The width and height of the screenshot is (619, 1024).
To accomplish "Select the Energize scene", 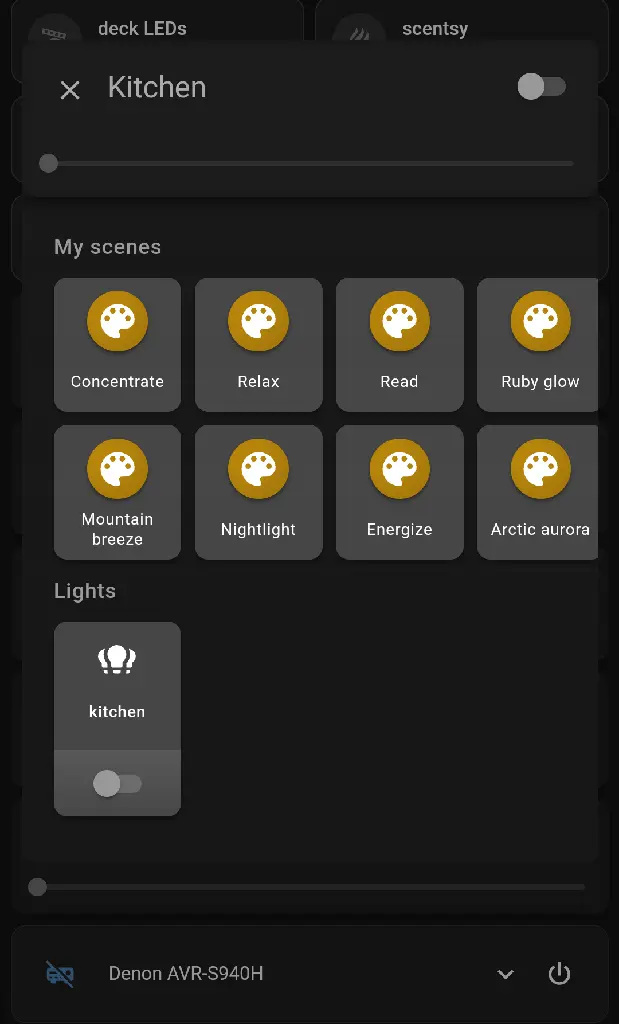I will [400, 492].
